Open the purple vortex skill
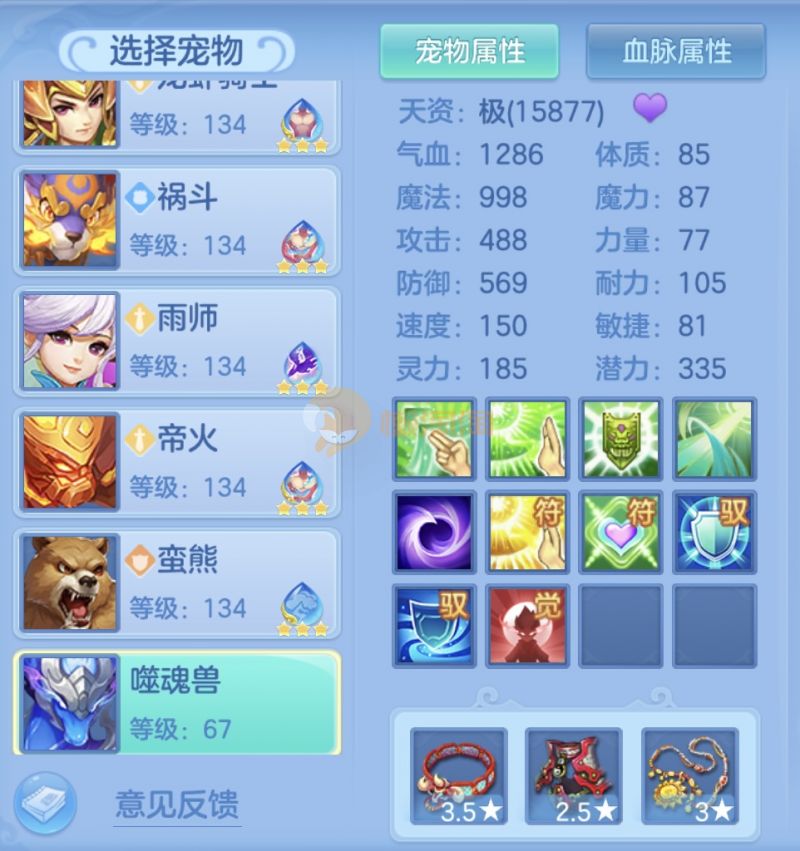This screenshot has height=851, width=800. click(x=434, y=532)
